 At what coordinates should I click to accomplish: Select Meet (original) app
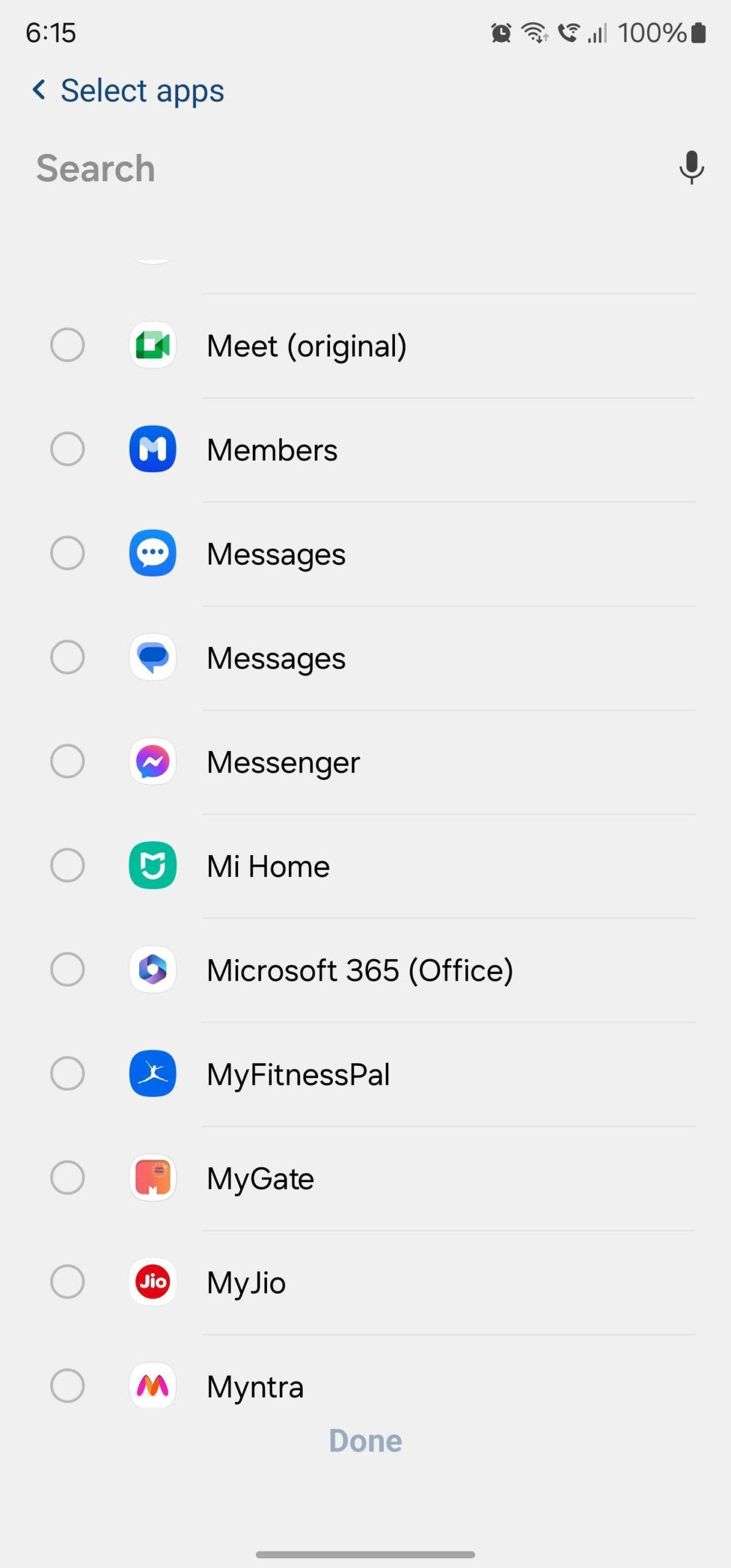pos(67,345)
